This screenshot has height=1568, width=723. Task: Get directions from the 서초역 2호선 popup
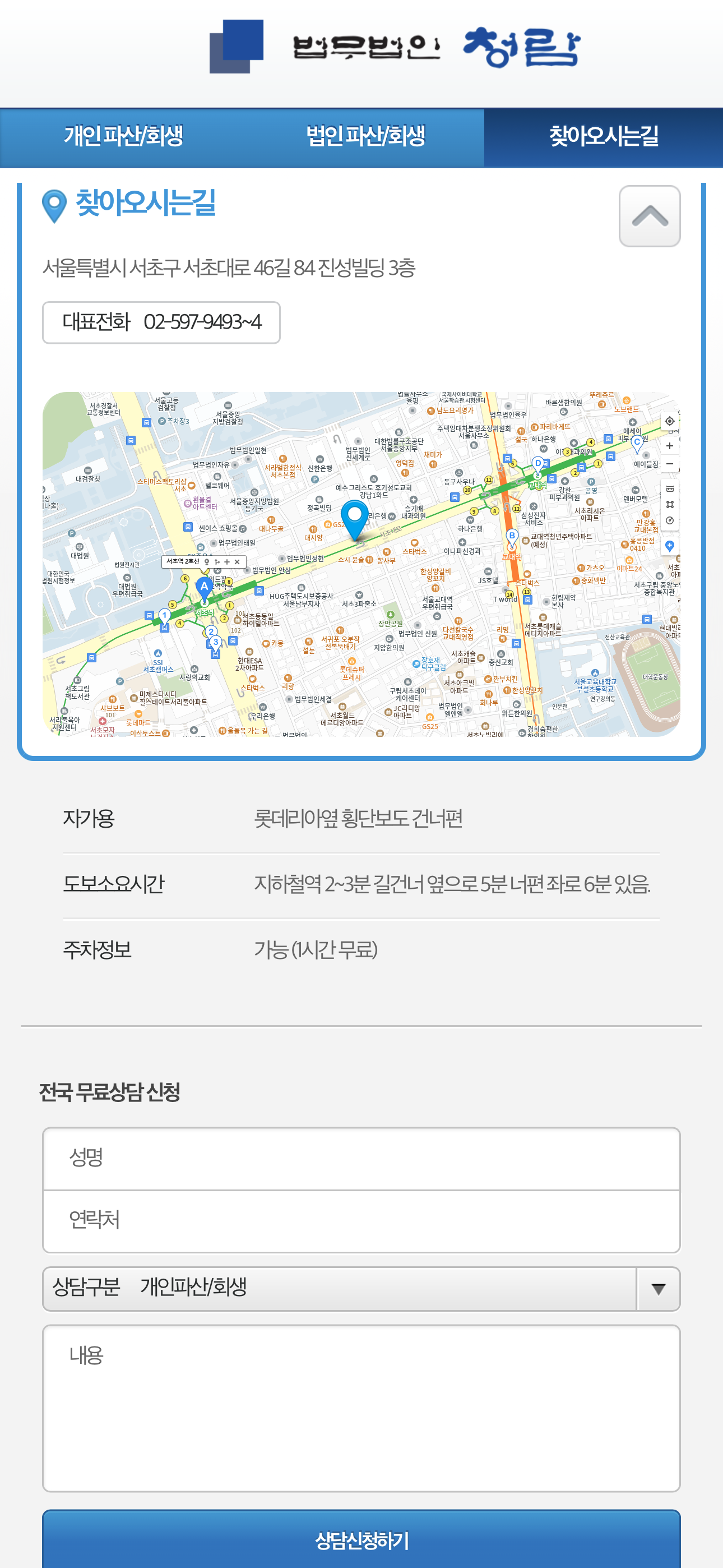(218, 562)
